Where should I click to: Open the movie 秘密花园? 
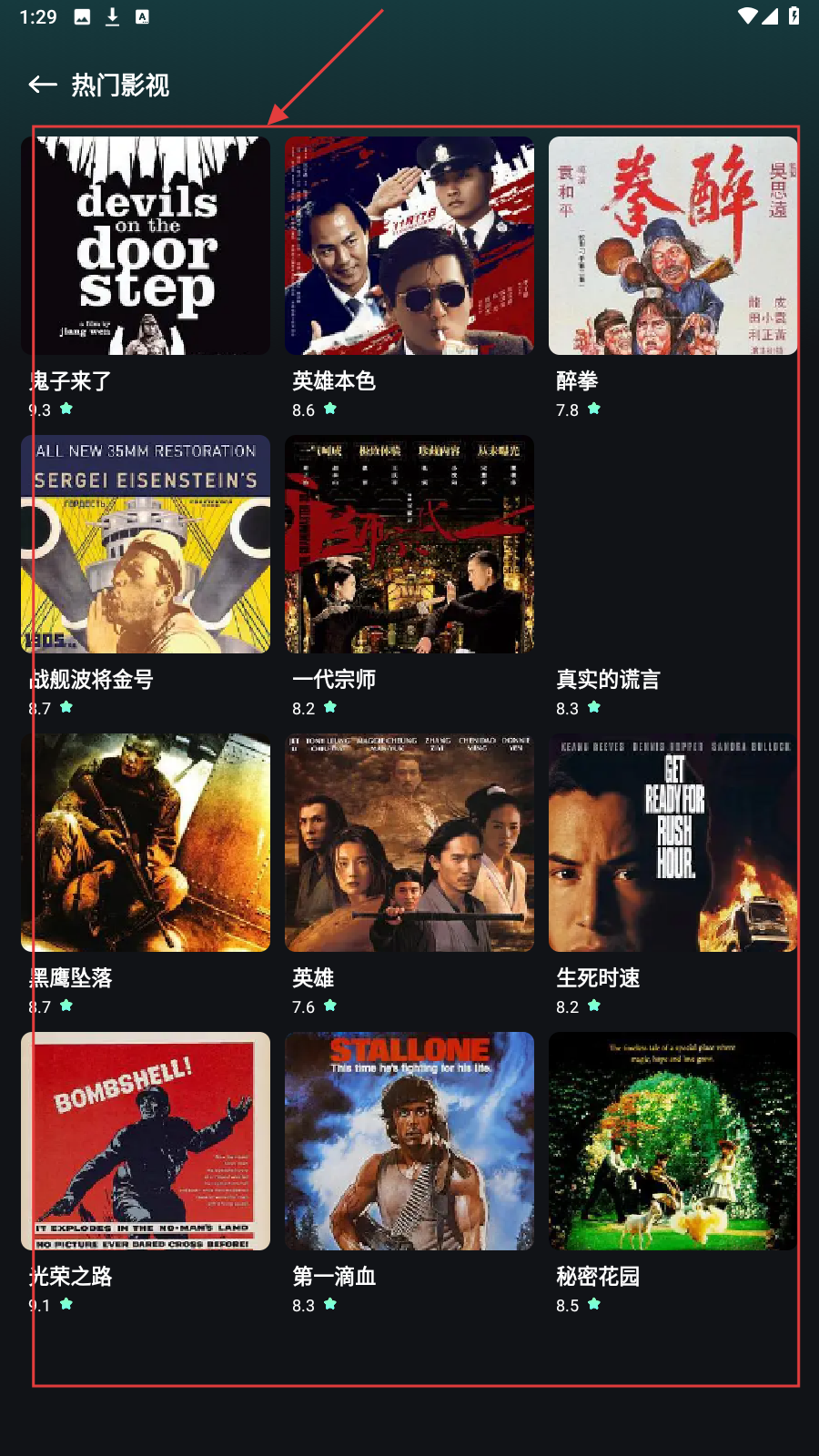point(673,1141)
